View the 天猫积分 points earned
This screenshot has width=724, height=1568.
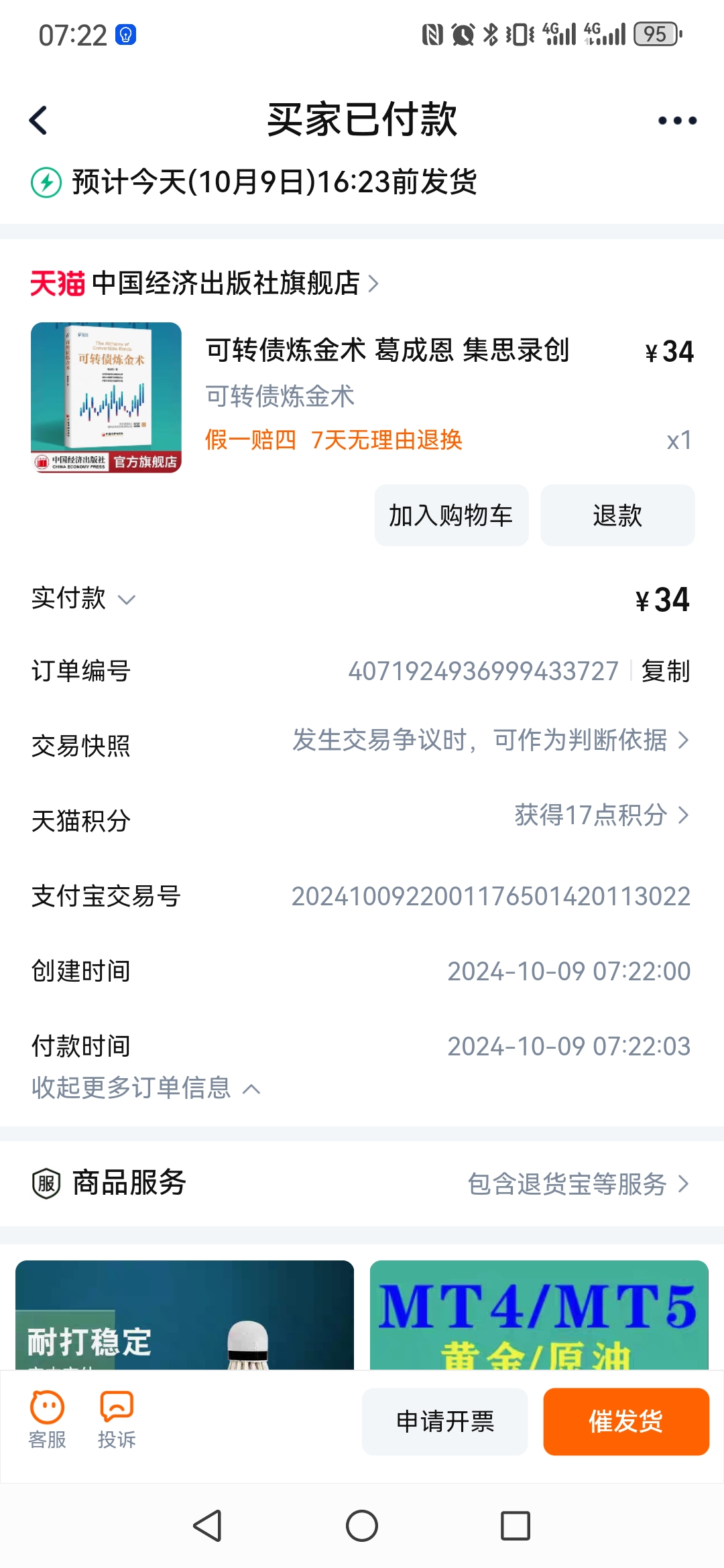(601, 815)
